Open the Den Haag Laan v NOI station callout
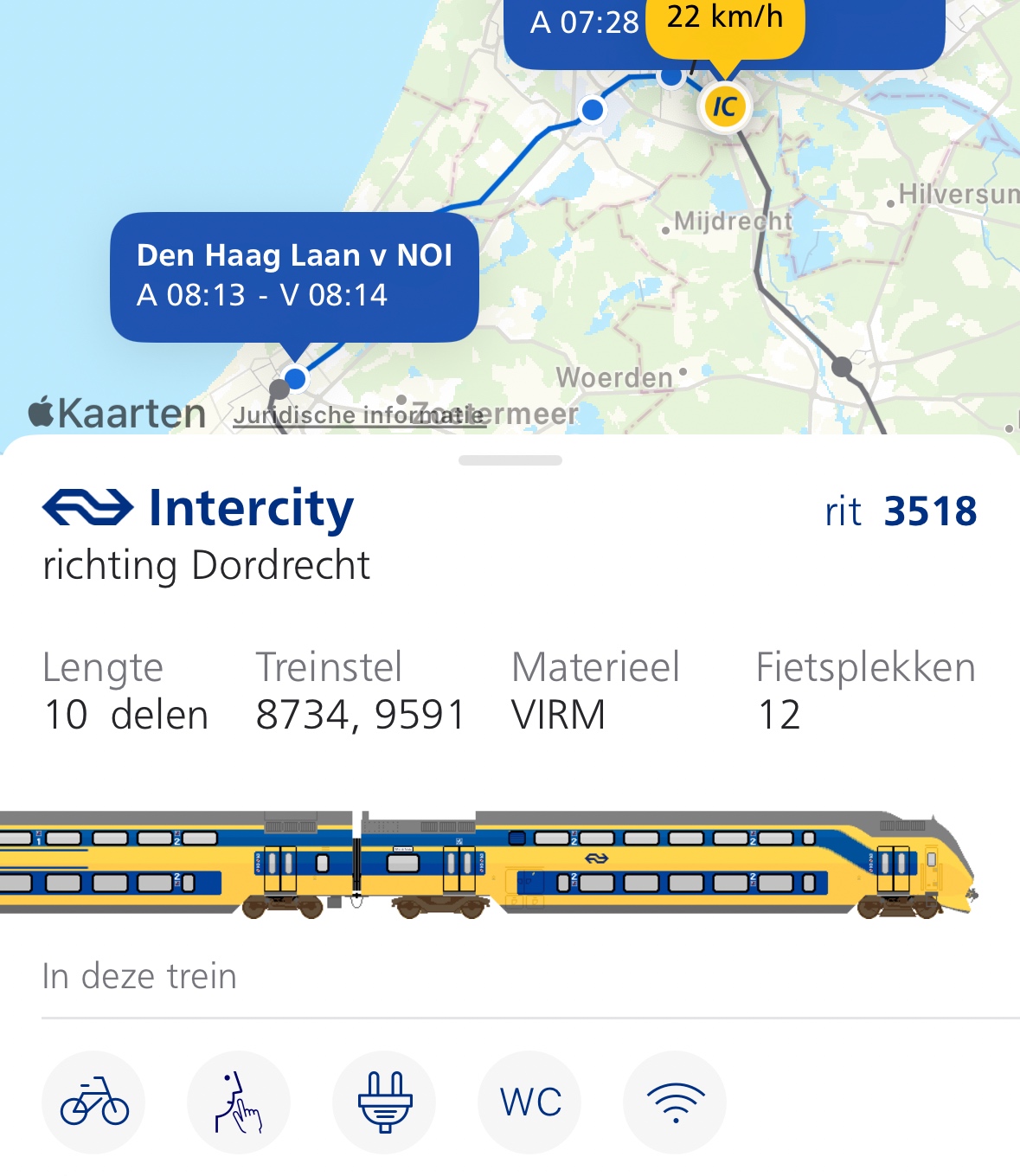This screenshot has height=1176, width=1020. (x=294, y=276)
